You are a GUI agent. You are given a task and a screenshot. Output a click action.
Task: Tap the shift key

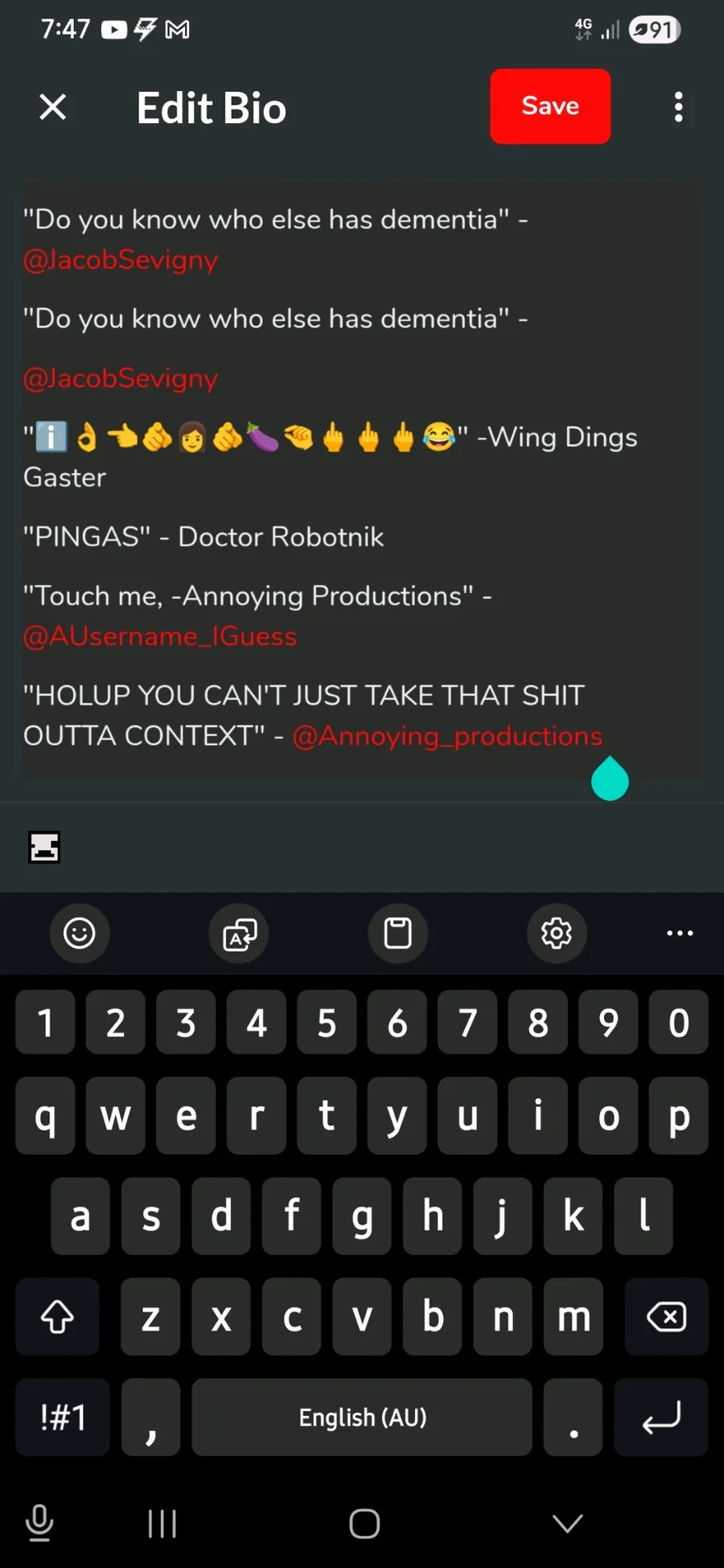coord(57,1317)
